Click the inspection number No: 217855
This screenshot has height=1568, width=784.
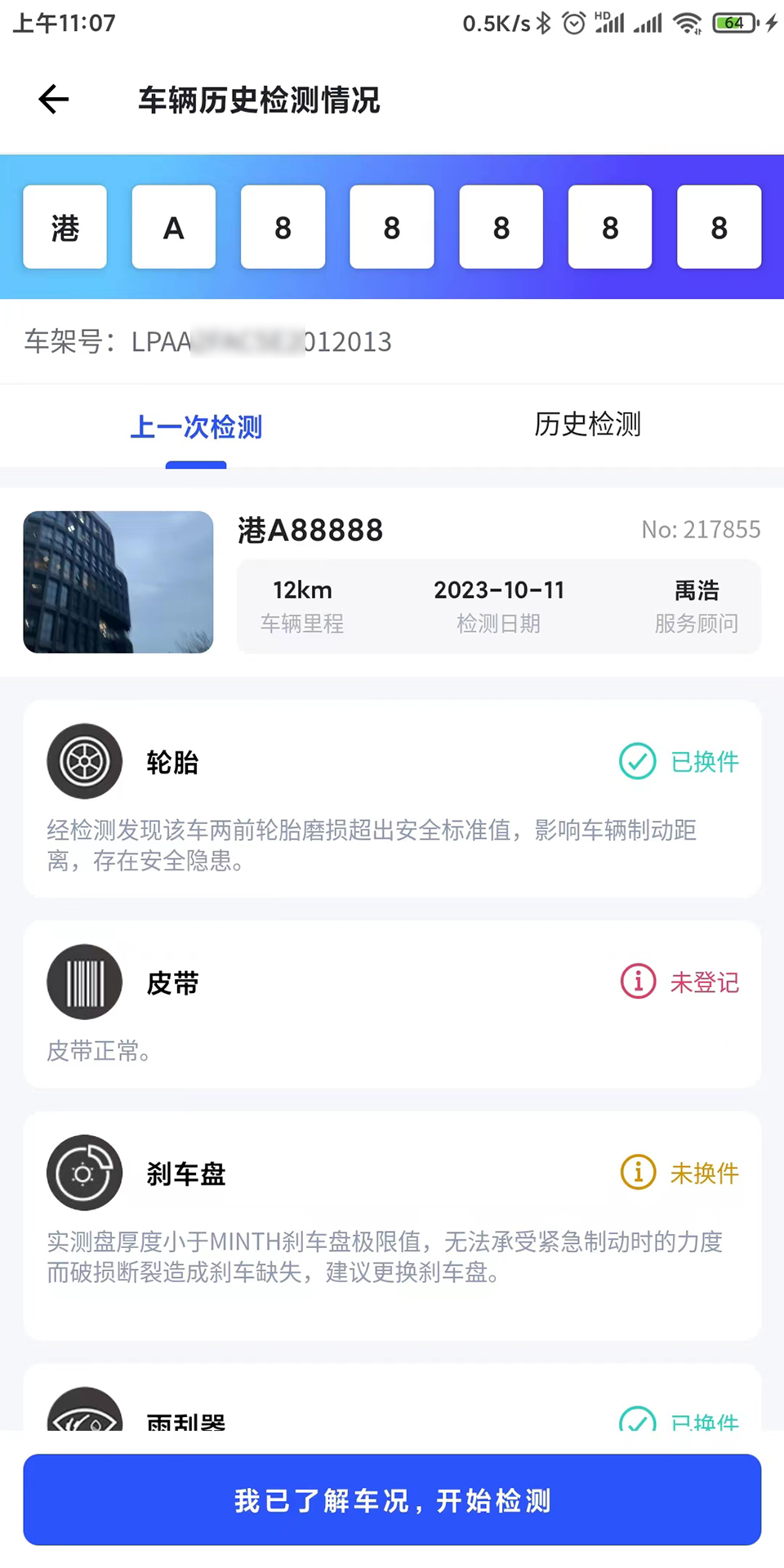701,529
